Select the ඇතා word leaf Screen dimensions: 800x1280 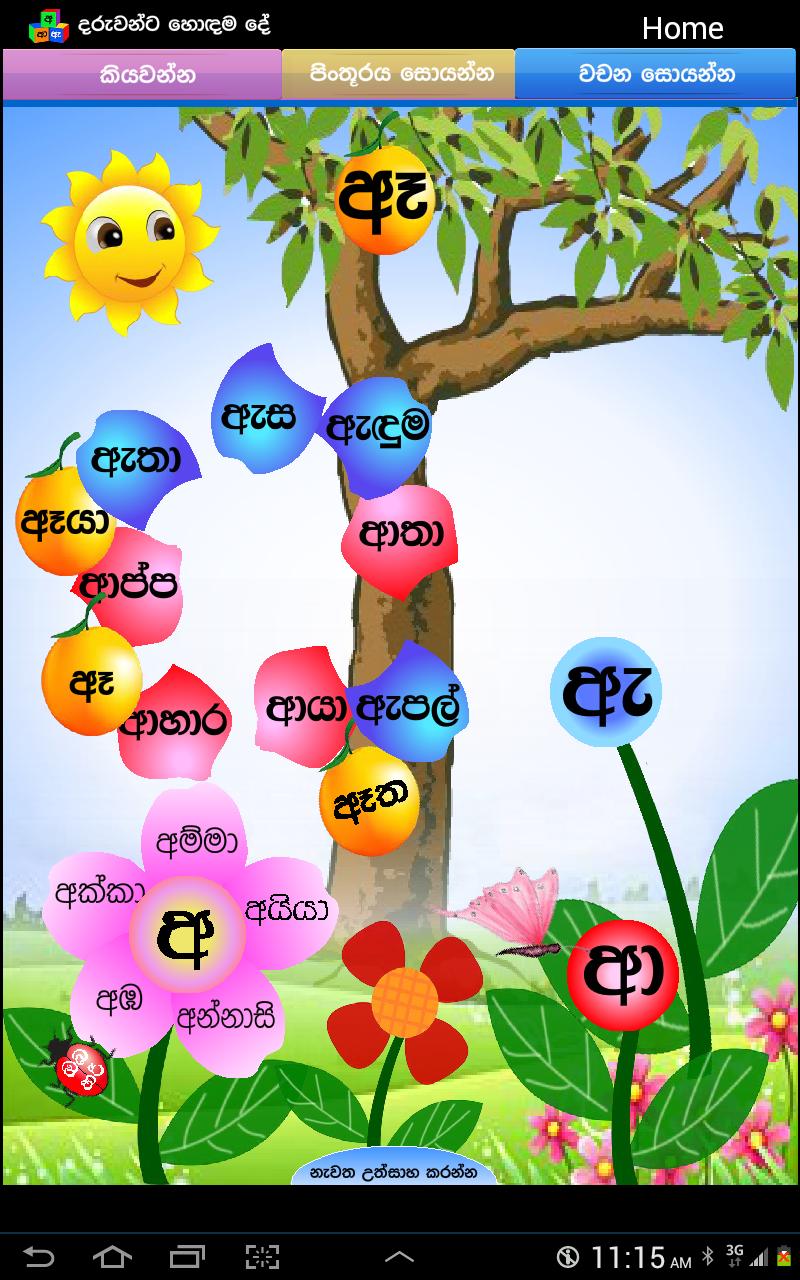point(136,460)
